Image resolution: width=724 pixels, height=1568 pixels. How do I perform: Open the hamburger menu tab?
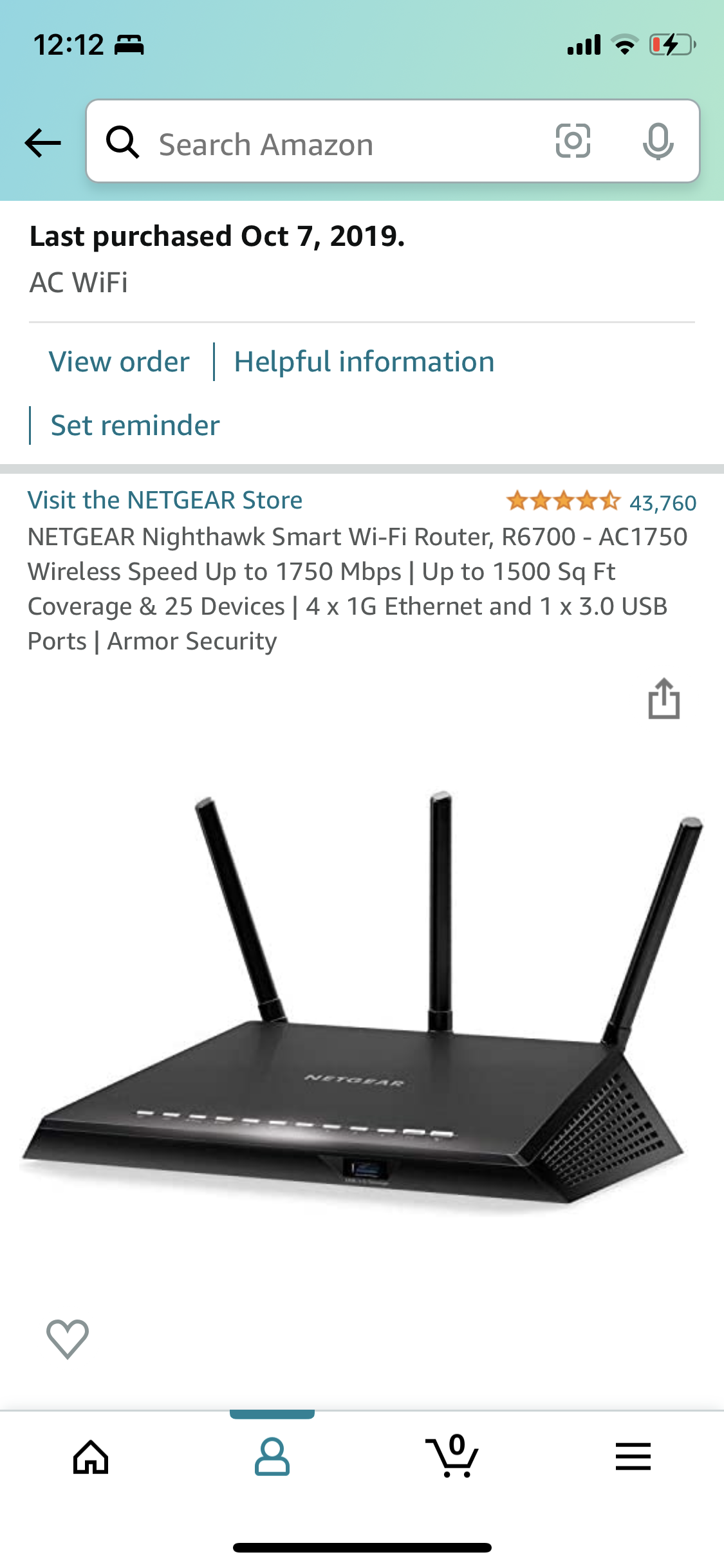point(633,1457)
